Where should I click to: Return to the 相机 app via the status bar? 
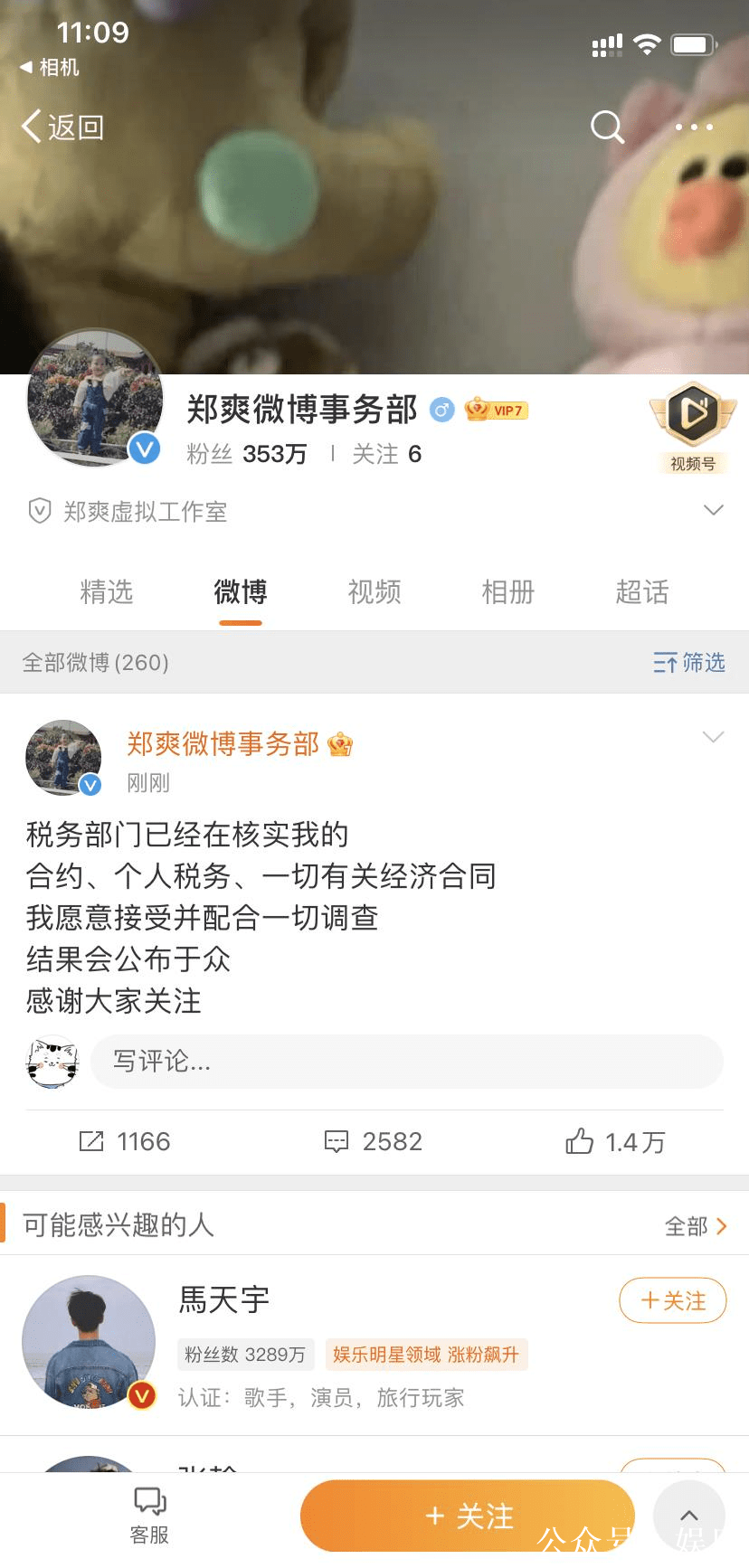(49, 67)
